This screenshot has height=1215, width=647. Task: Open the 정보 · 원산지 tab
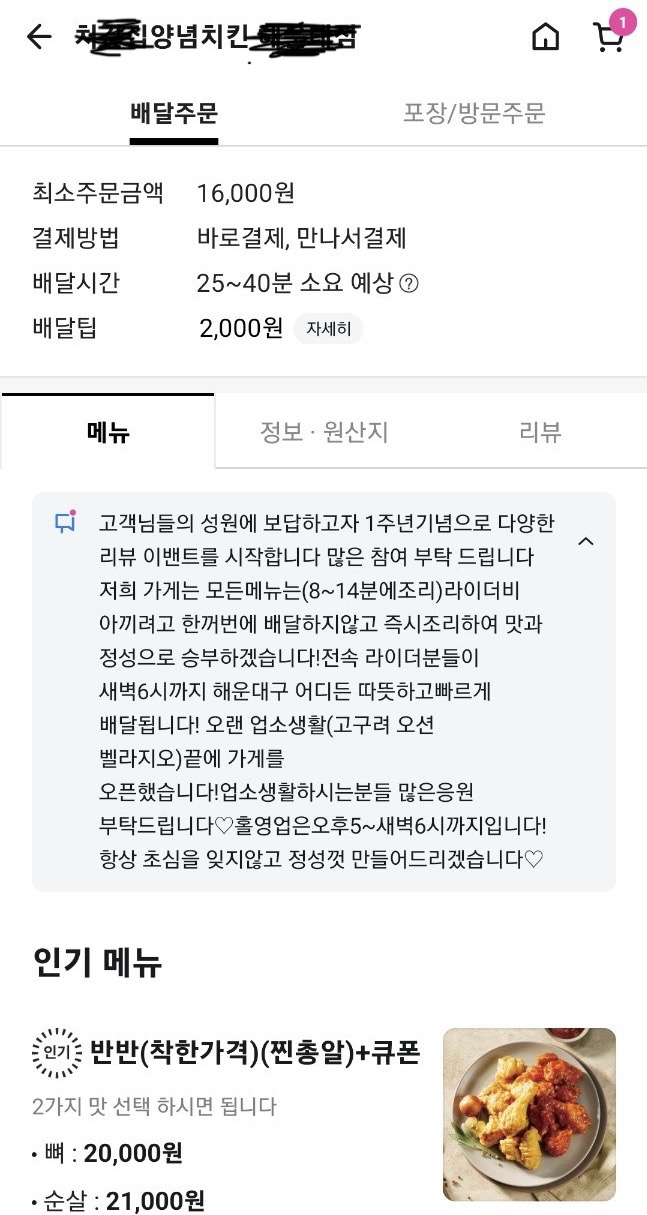coord(324,432)
